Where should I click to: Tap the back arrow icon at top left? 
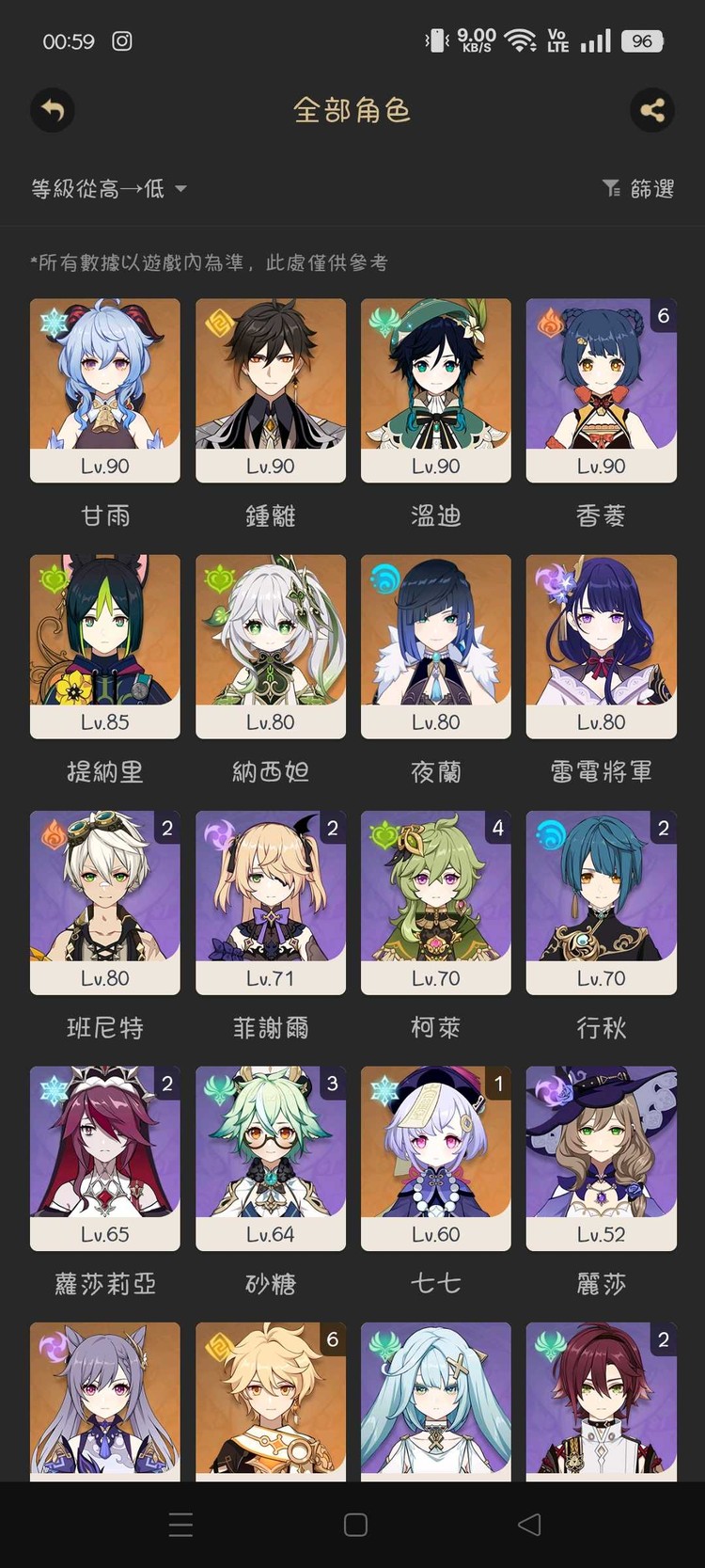click(x=52, y=110)
